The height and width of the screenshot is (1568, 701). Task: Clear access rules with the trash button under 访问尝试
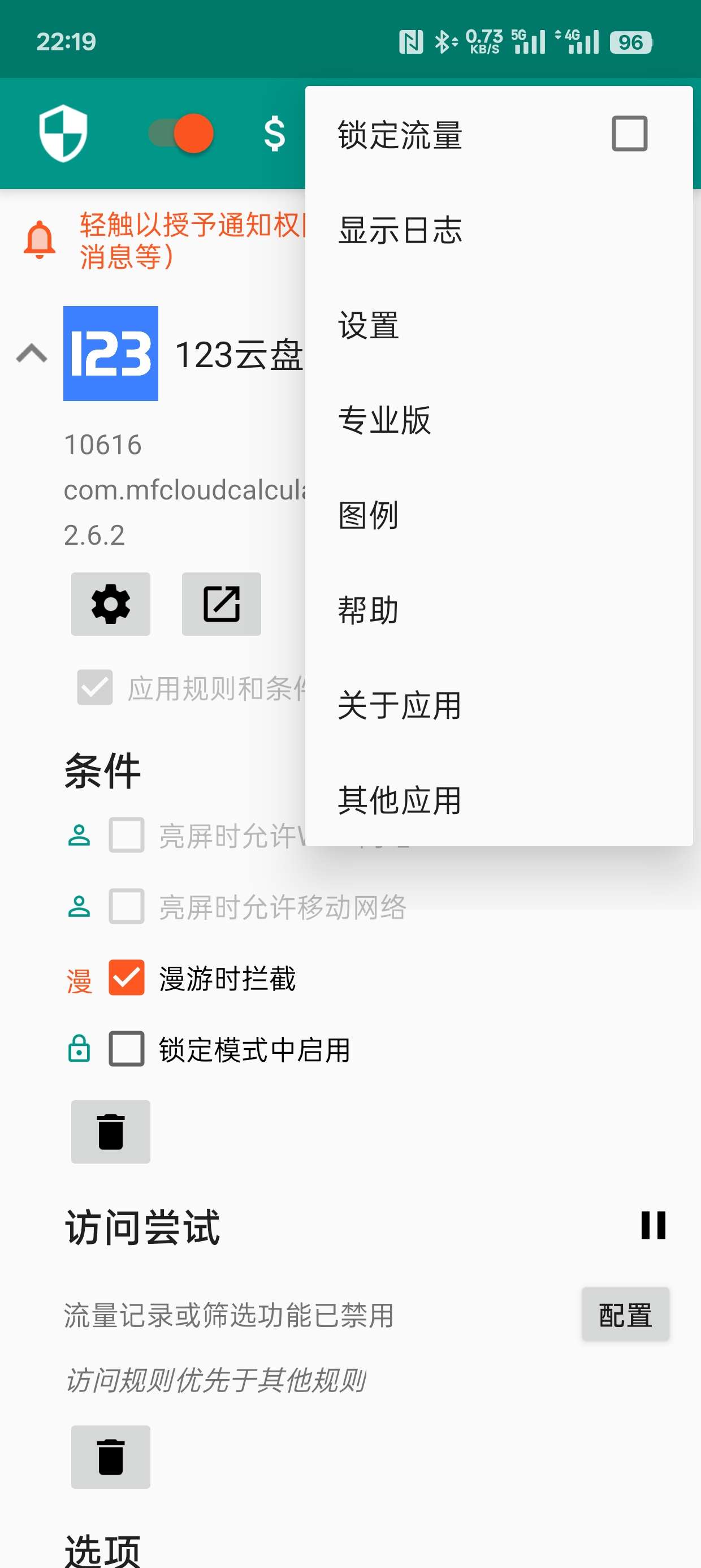pyautogui.click(x=111, y=1457)
